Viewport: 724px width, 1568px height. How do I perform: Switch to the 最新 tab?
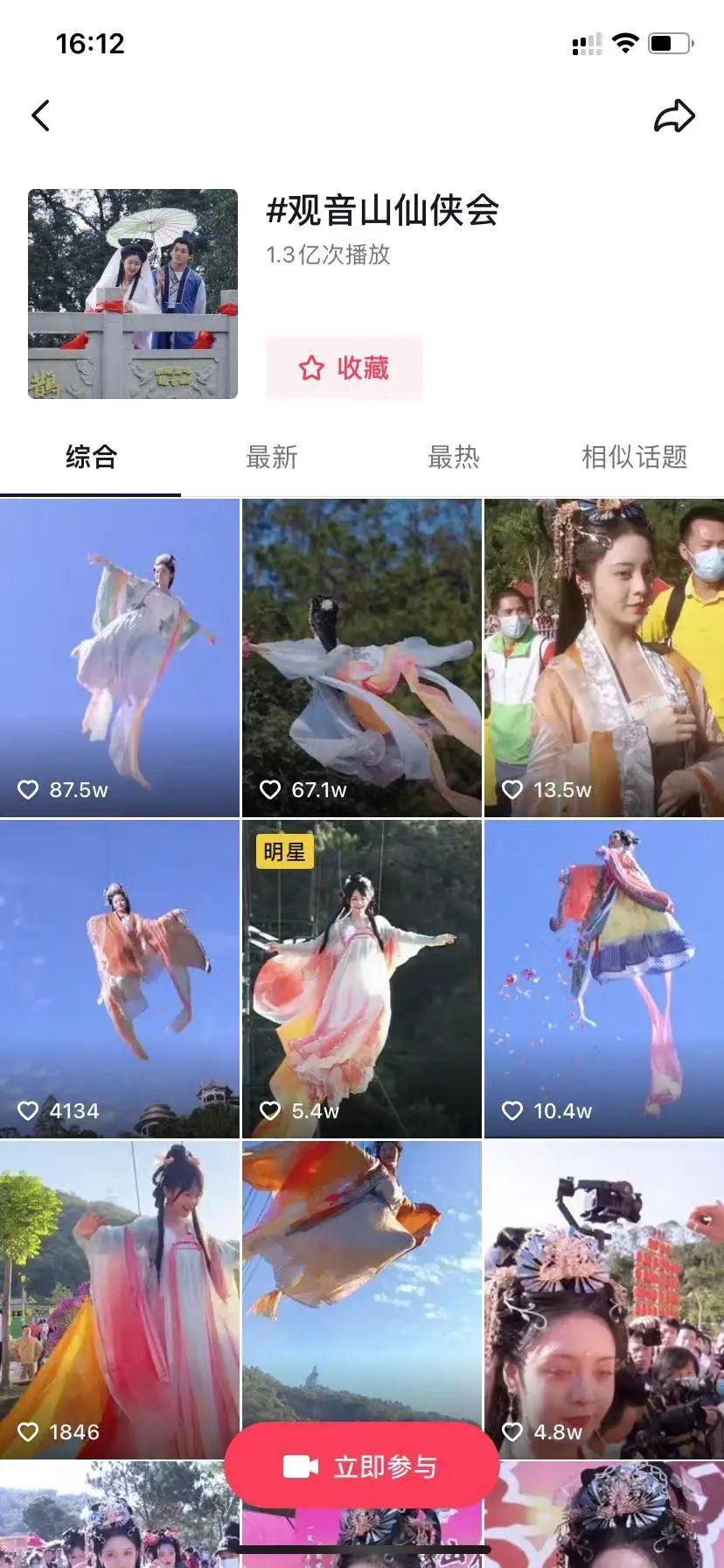pos(272,457)
